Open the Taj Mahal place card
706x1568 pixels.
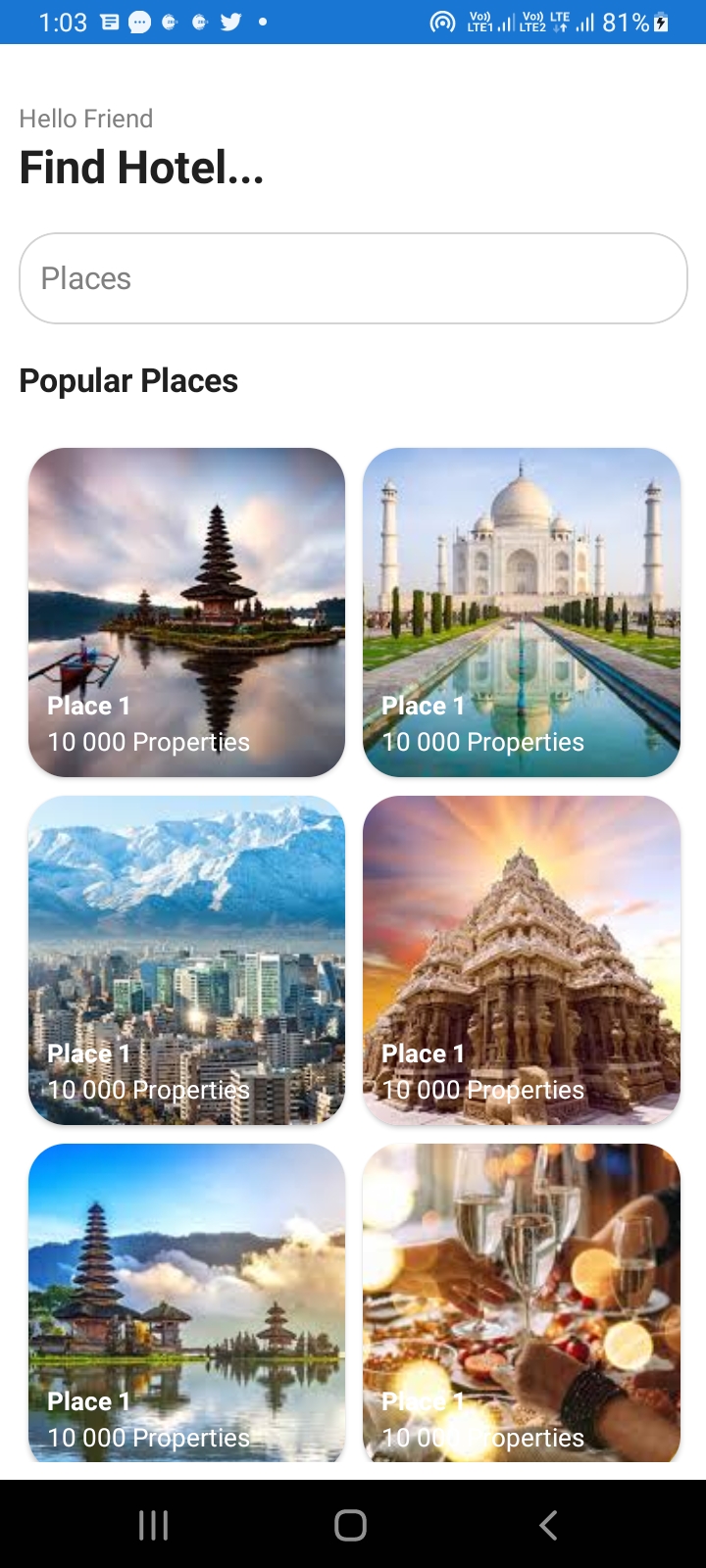pos(522,612)
